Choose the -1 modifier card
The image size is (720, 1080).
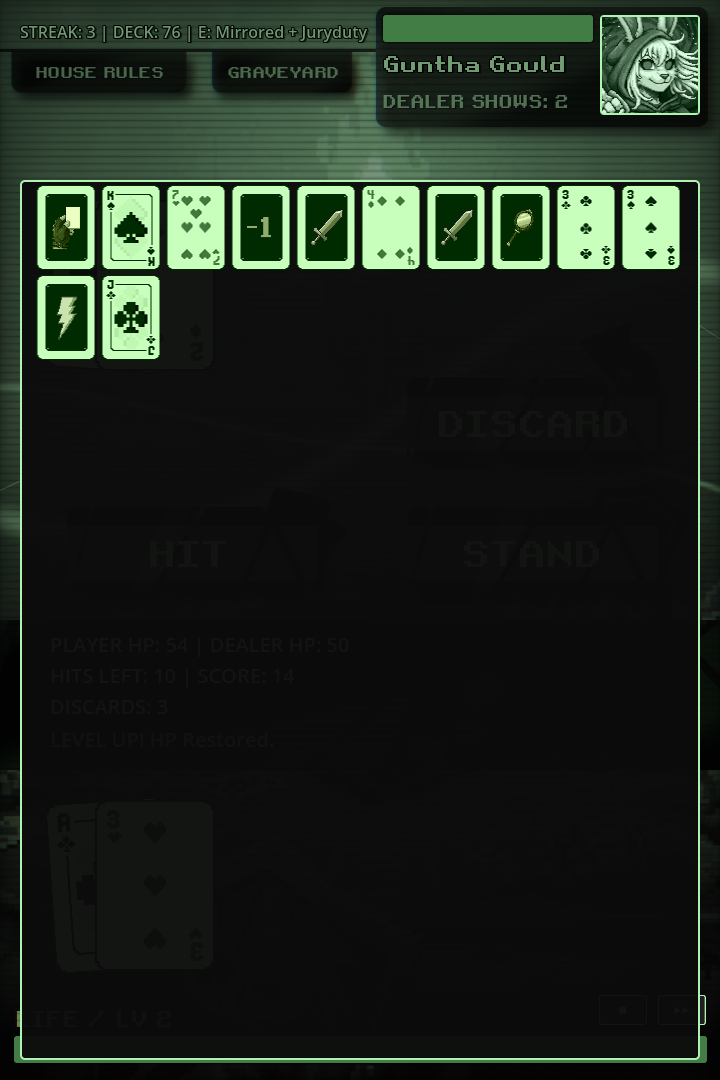click(261, 228)
